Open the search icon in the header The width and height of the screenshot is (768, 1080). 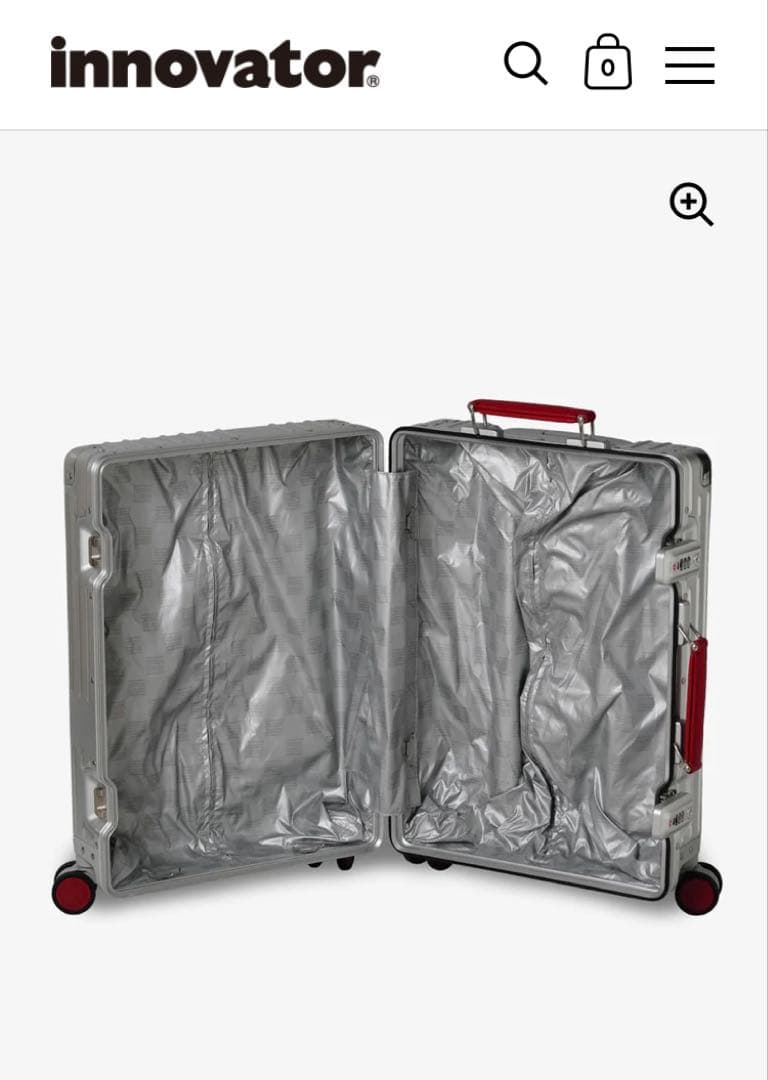[525, 64]
